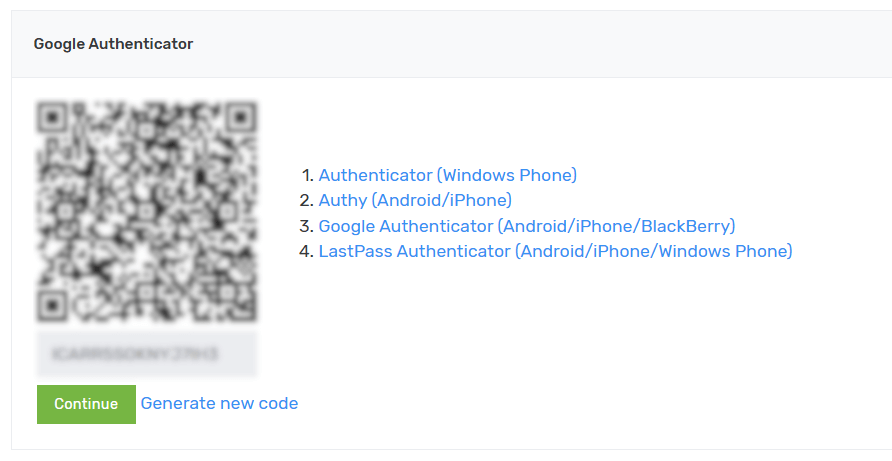892x461 pixels.
Task: Open Authenticator (Windows Phone) link
Action: 447,175
